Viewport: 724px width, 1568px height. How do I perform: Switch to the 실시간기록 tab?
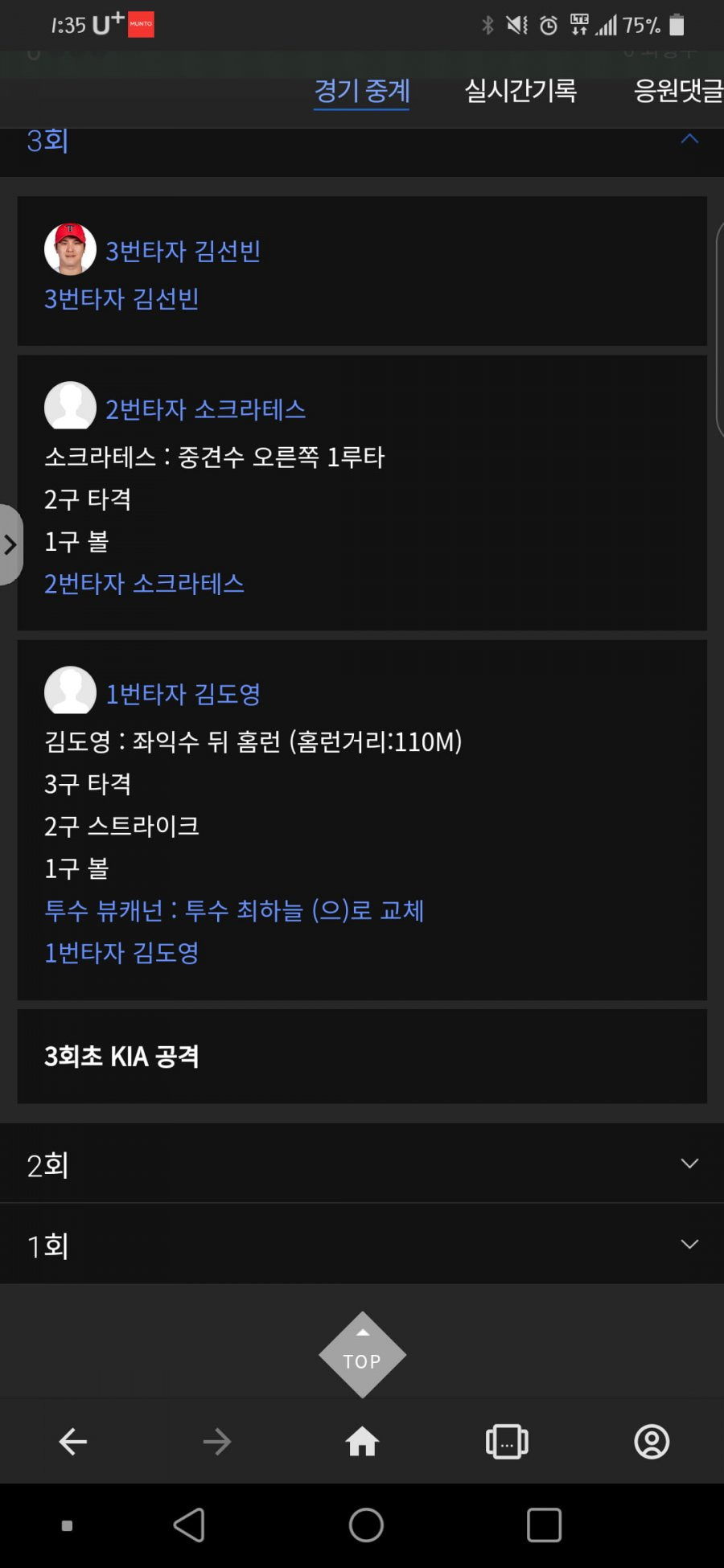[520, 90]
